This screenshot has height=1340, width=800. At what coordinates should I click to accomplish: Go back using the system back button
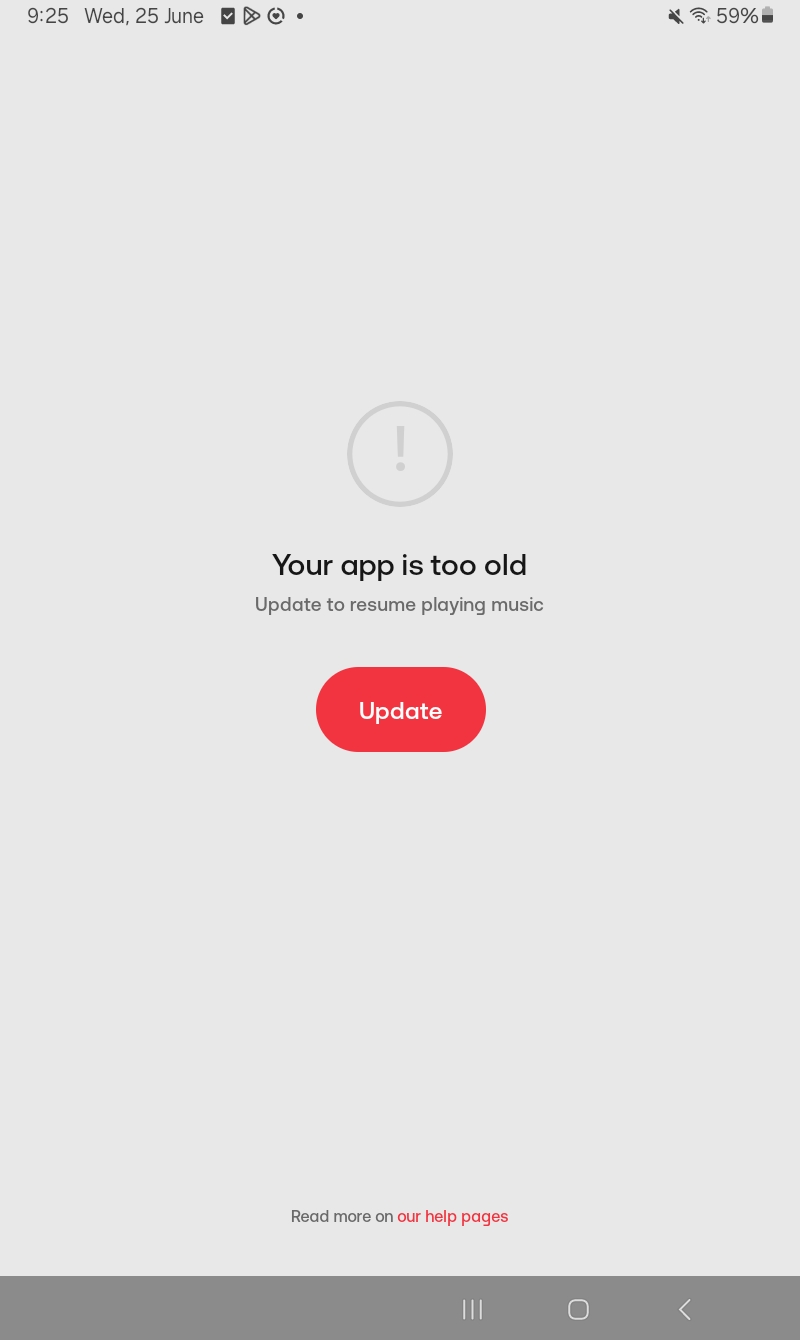pos(685,1309)
